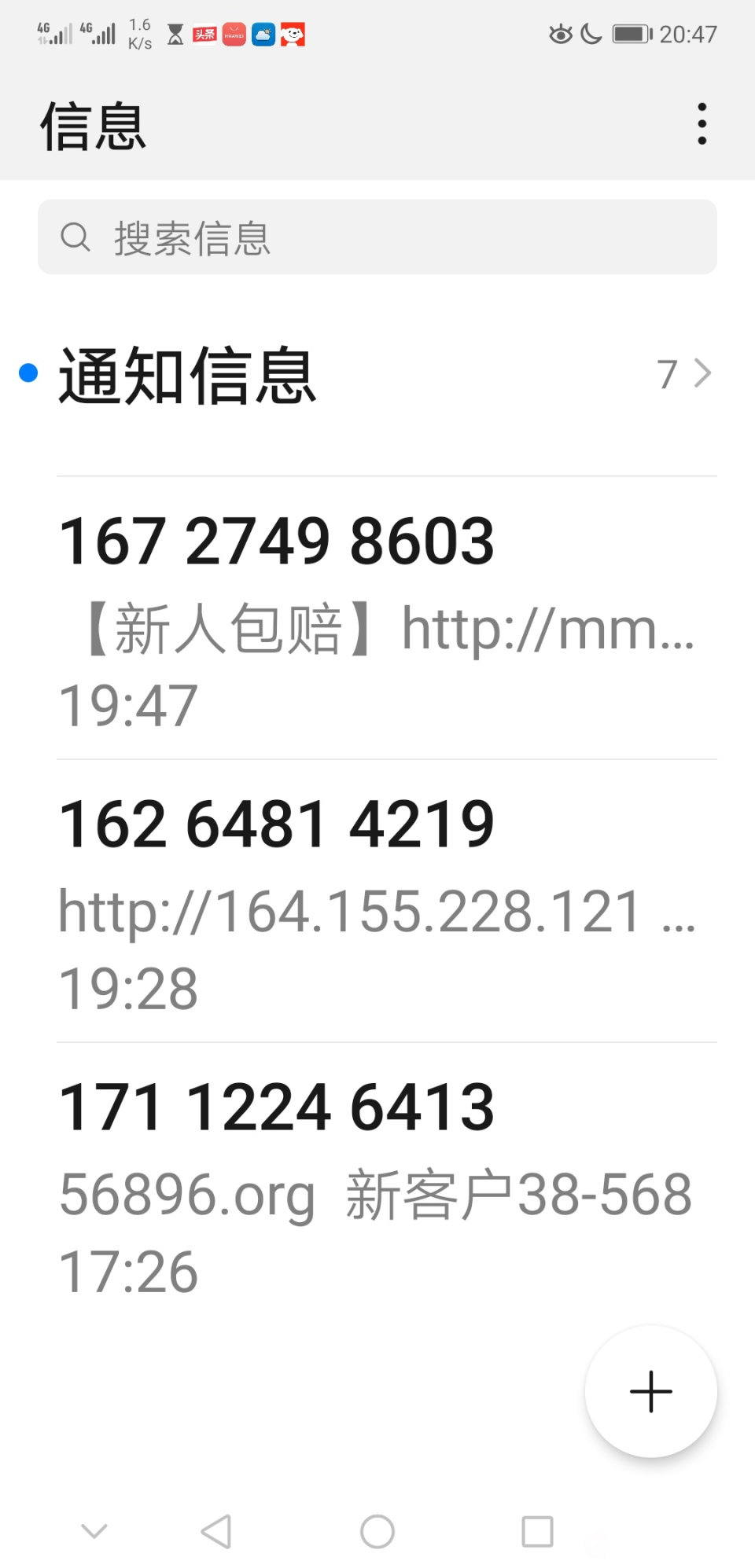The height and width of the screenshot is (1568, 755).
Task: Go to the home screen
Action: pyautogui.click(x=377, y=1531)
